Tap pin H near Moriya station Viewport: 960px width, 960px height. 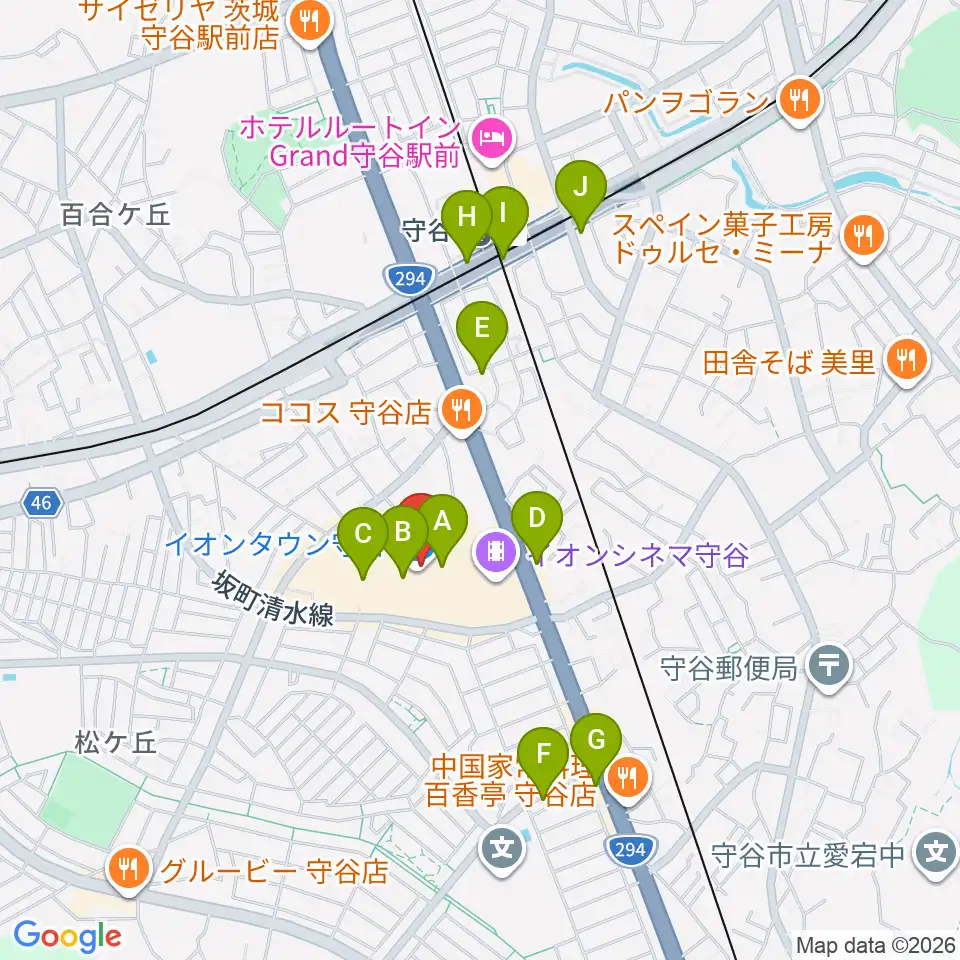pos(466,217)
